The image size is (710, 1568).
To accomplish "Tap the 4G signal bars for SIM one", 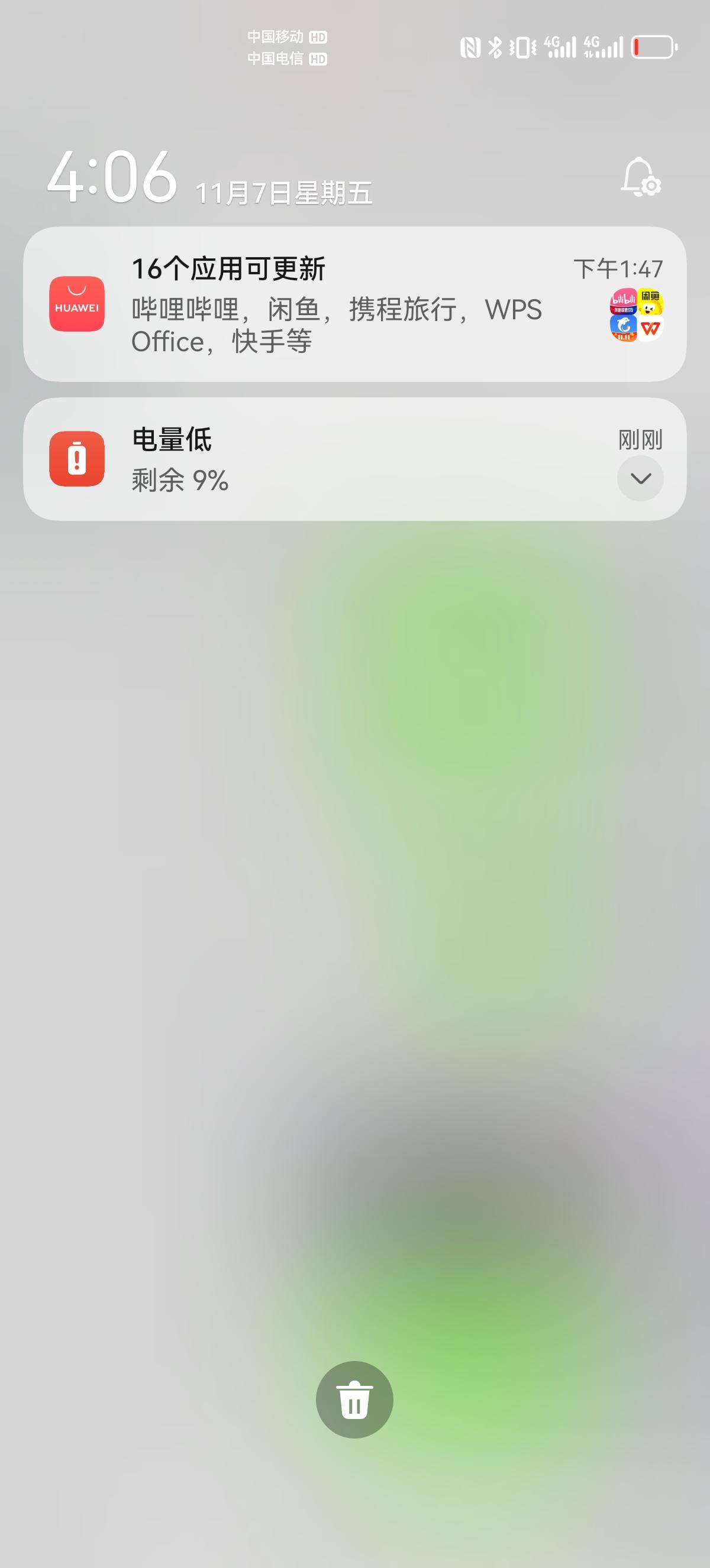I will coord(561,46).
